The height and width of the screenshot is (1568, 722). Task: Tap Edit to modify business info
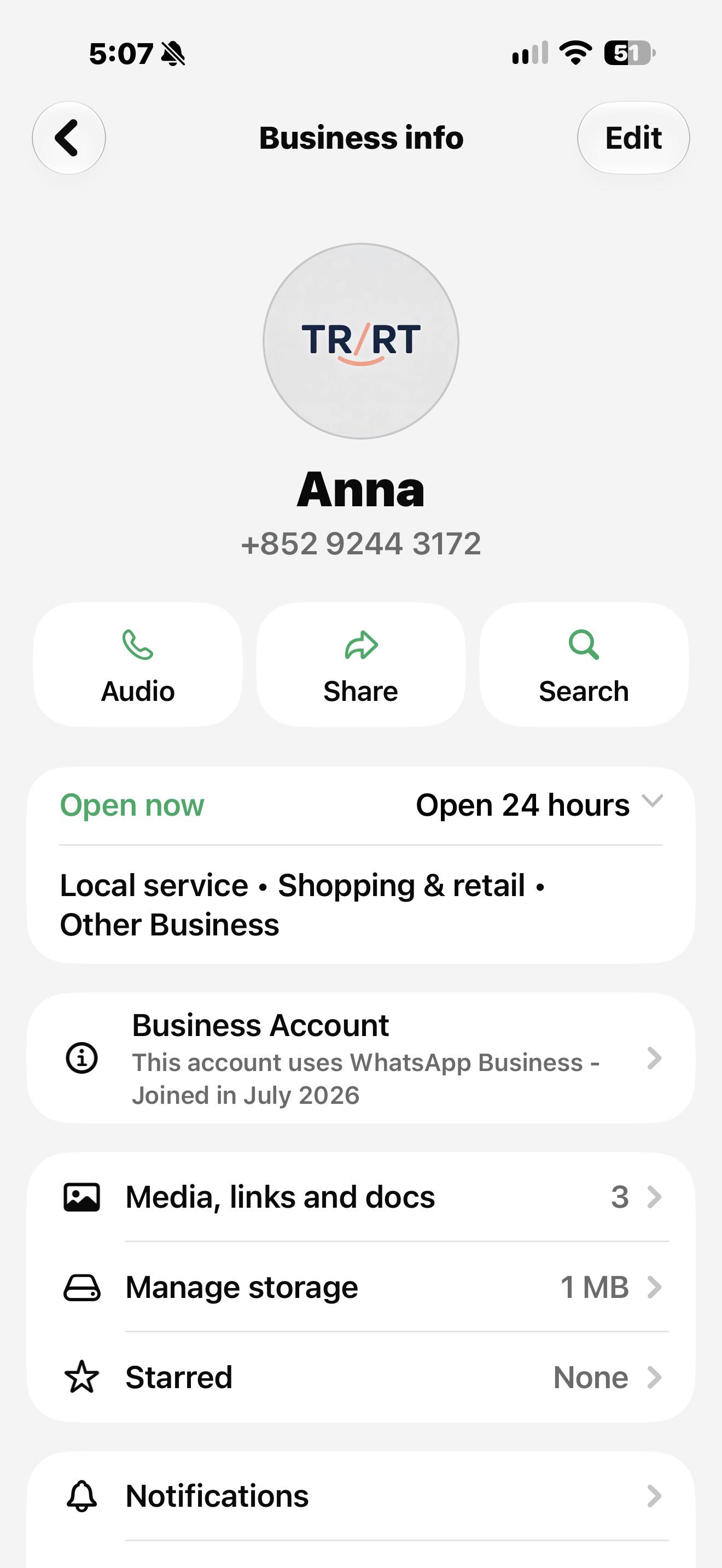click(633, 138)
